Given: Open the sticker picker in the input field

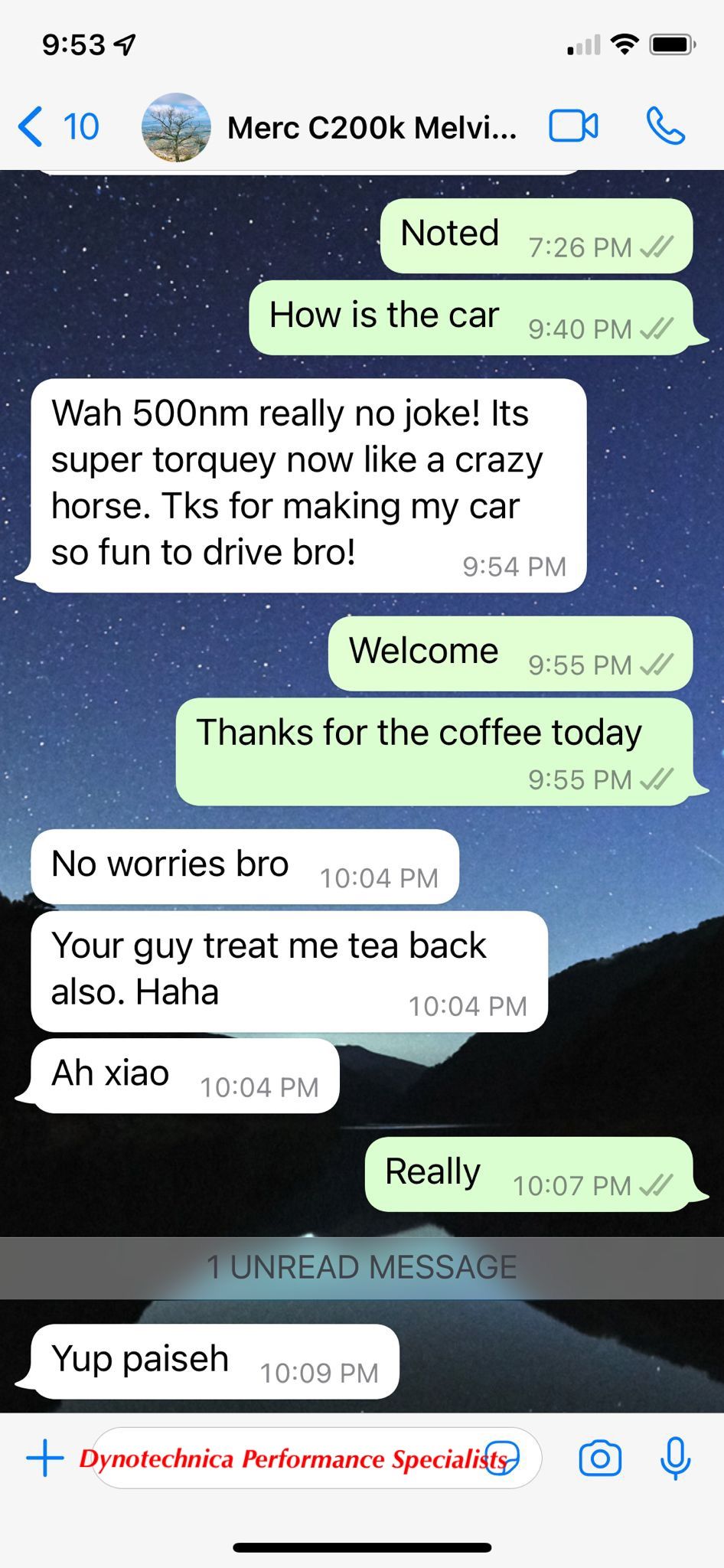Looking at the screenshot, I should click(503, 1458).
